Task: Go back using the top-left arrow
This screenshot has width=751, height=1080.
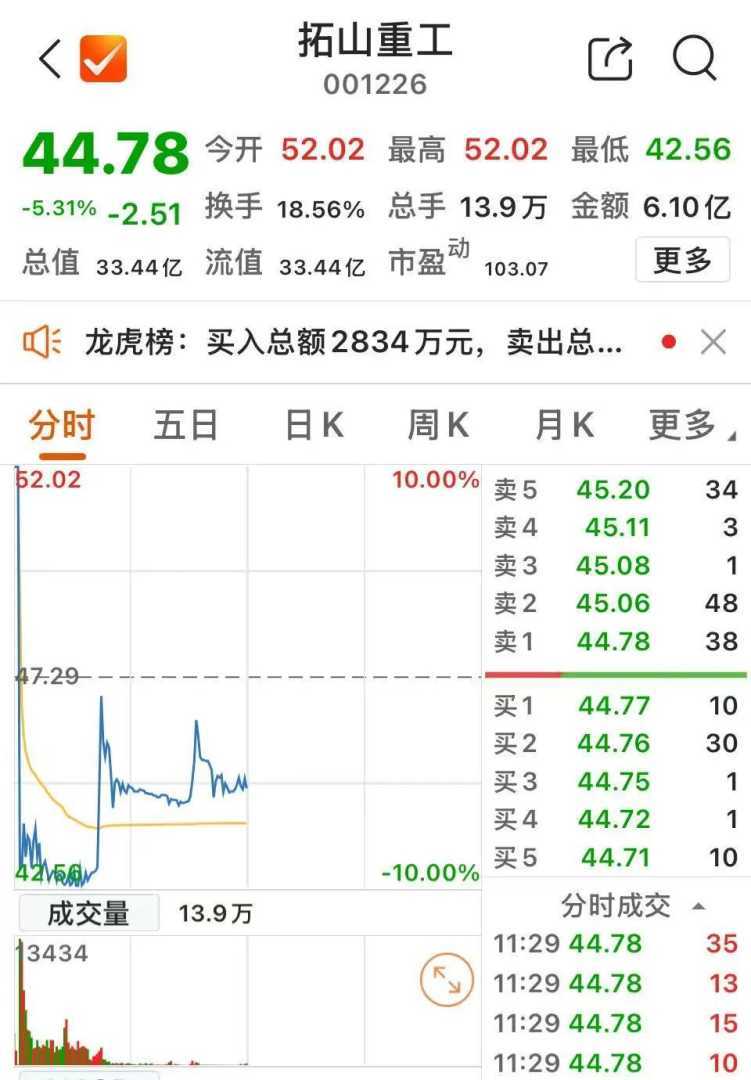Action: pos(50,59)
